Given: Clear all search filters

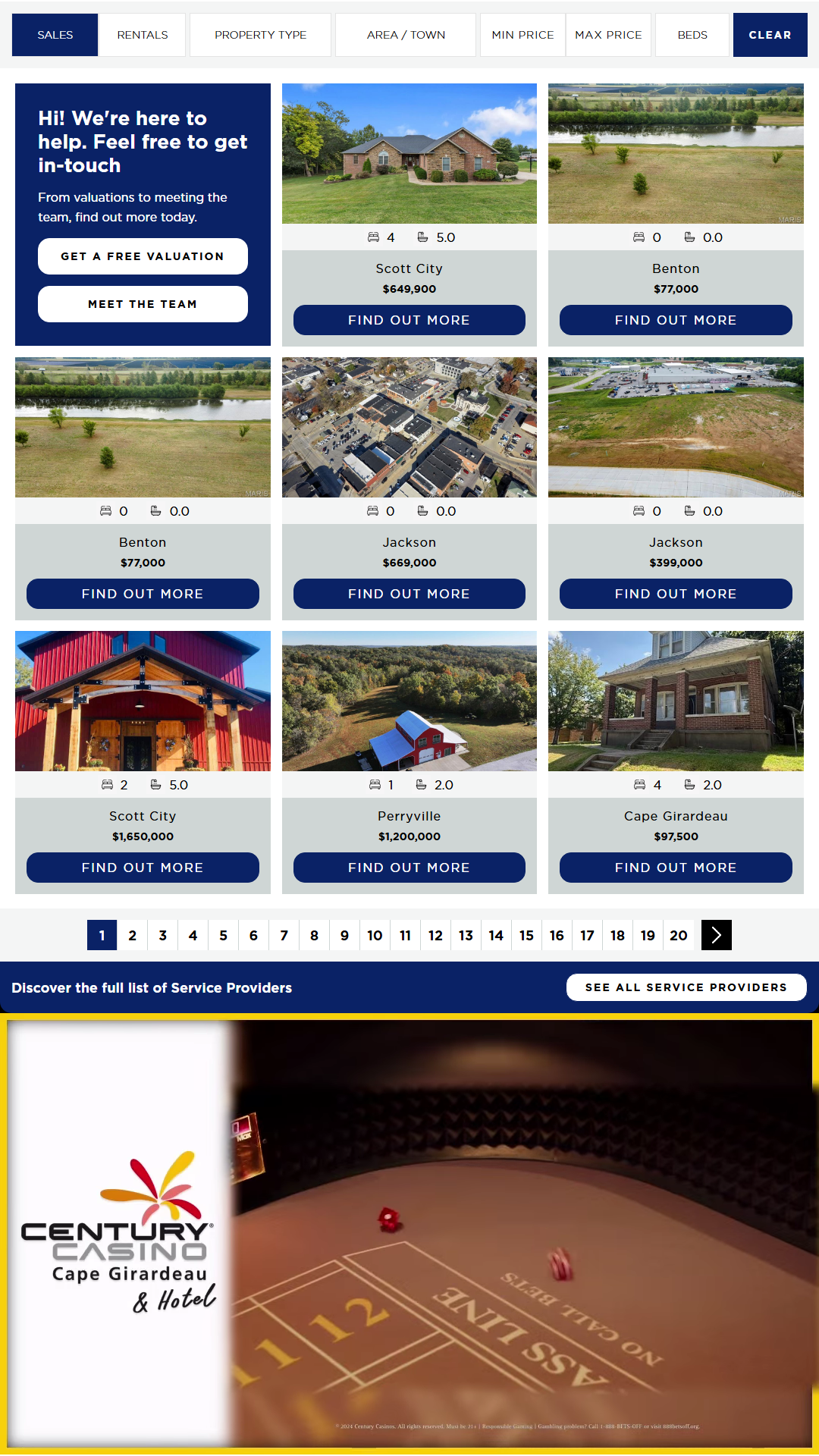Looking at the screenshot, I should (x=770, y=35).
